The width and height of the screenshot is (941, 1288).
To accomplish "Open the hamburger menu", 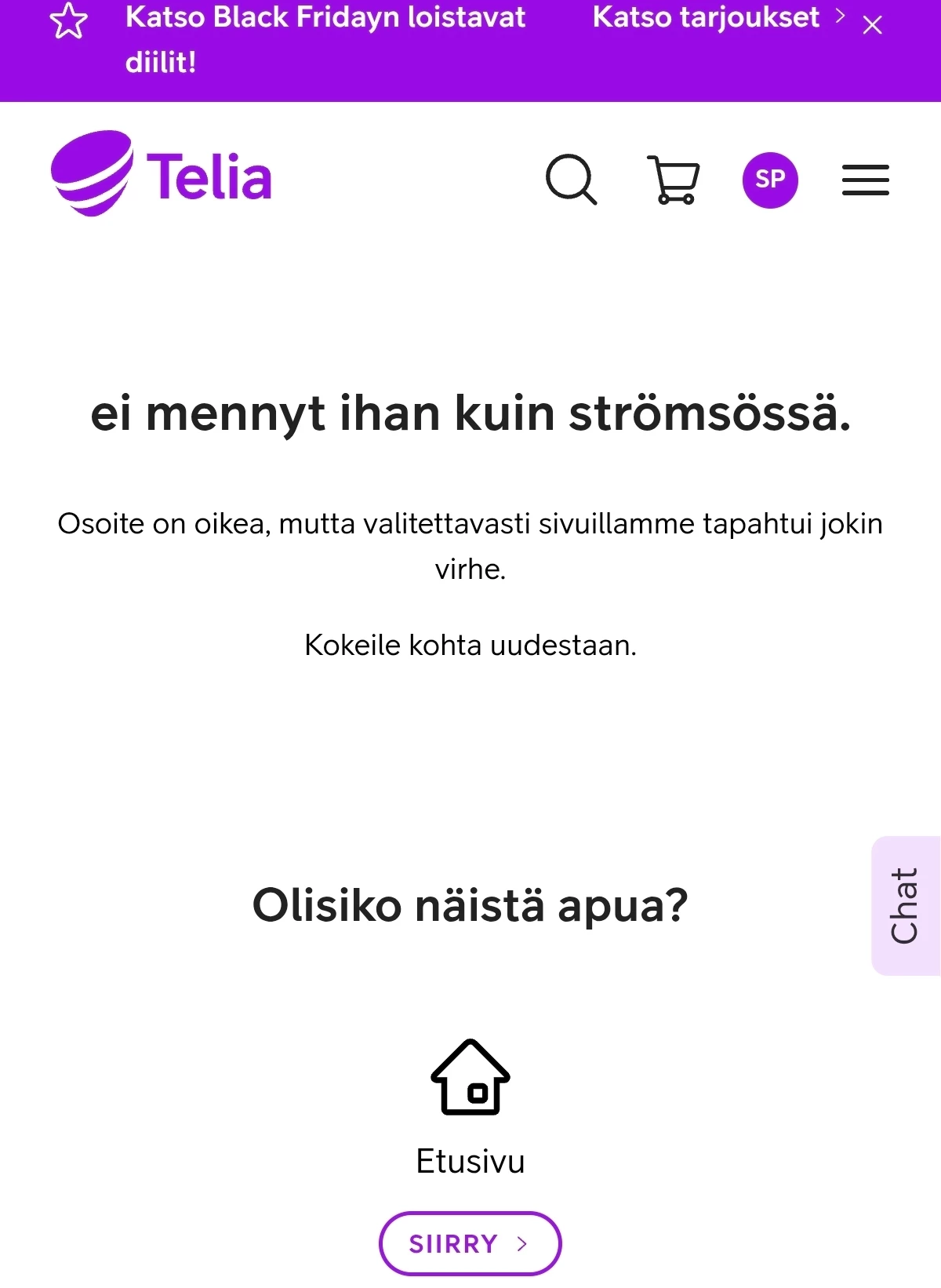I will tap(865, 180).
